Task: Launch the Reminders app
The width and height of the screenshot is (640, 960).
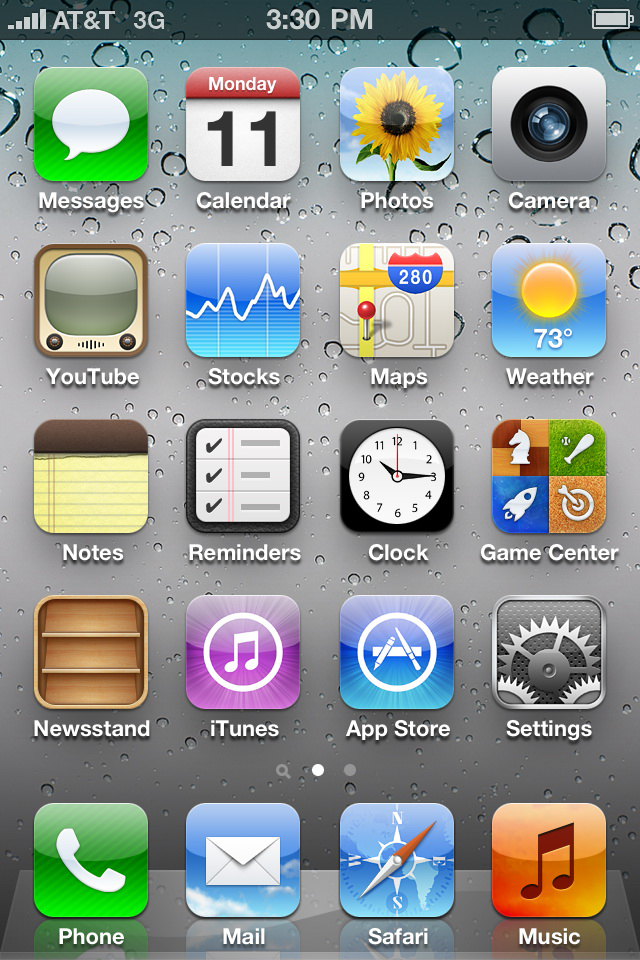Action: click(x=243, y=476)
